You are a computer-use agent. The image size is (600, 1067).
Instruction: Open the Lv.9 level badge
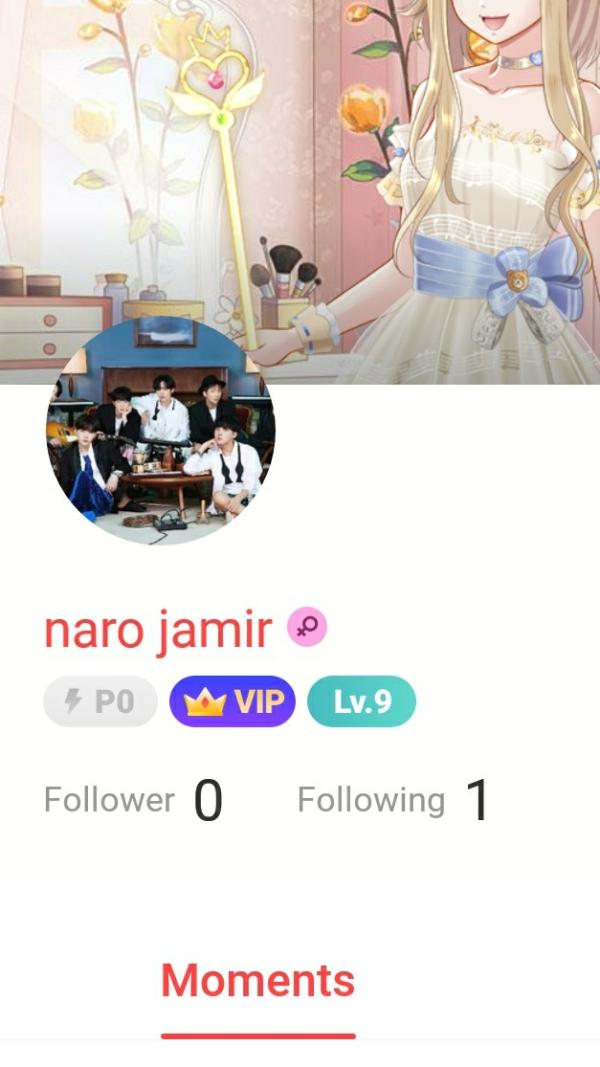(x=361, y=702)
